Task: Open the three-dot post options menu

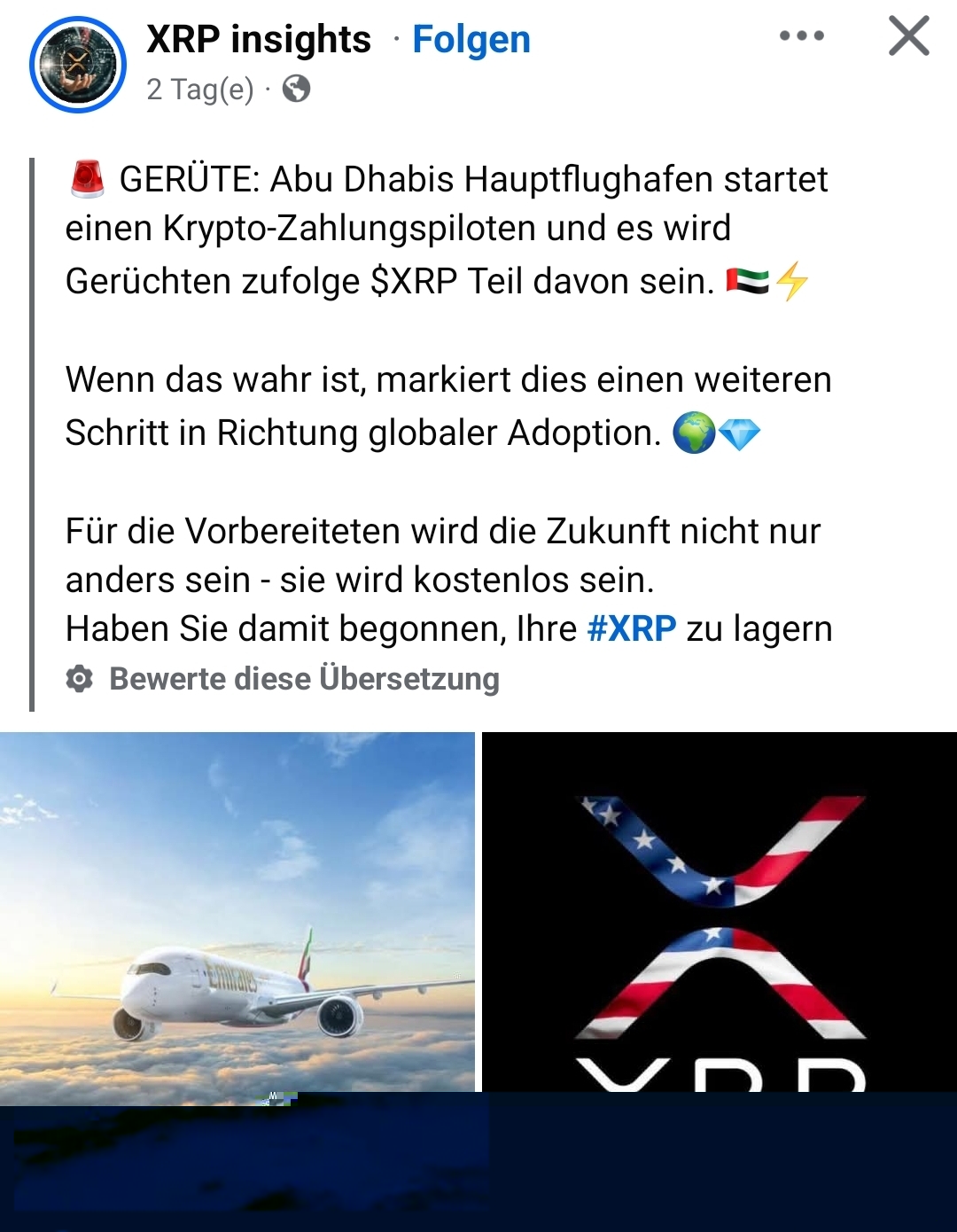Action: 802,36
